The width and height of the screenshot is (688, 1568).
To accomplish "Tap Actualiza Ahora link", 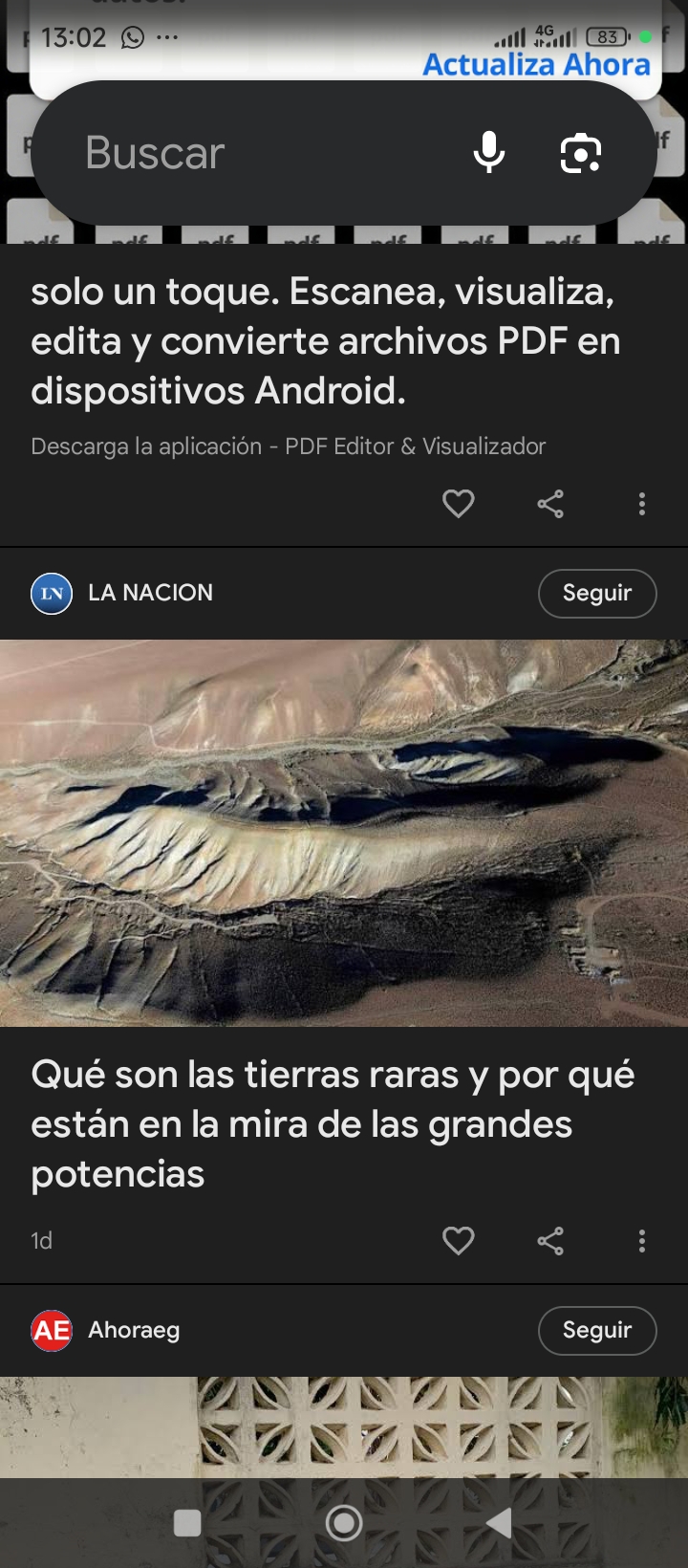I will click(536, 65).
